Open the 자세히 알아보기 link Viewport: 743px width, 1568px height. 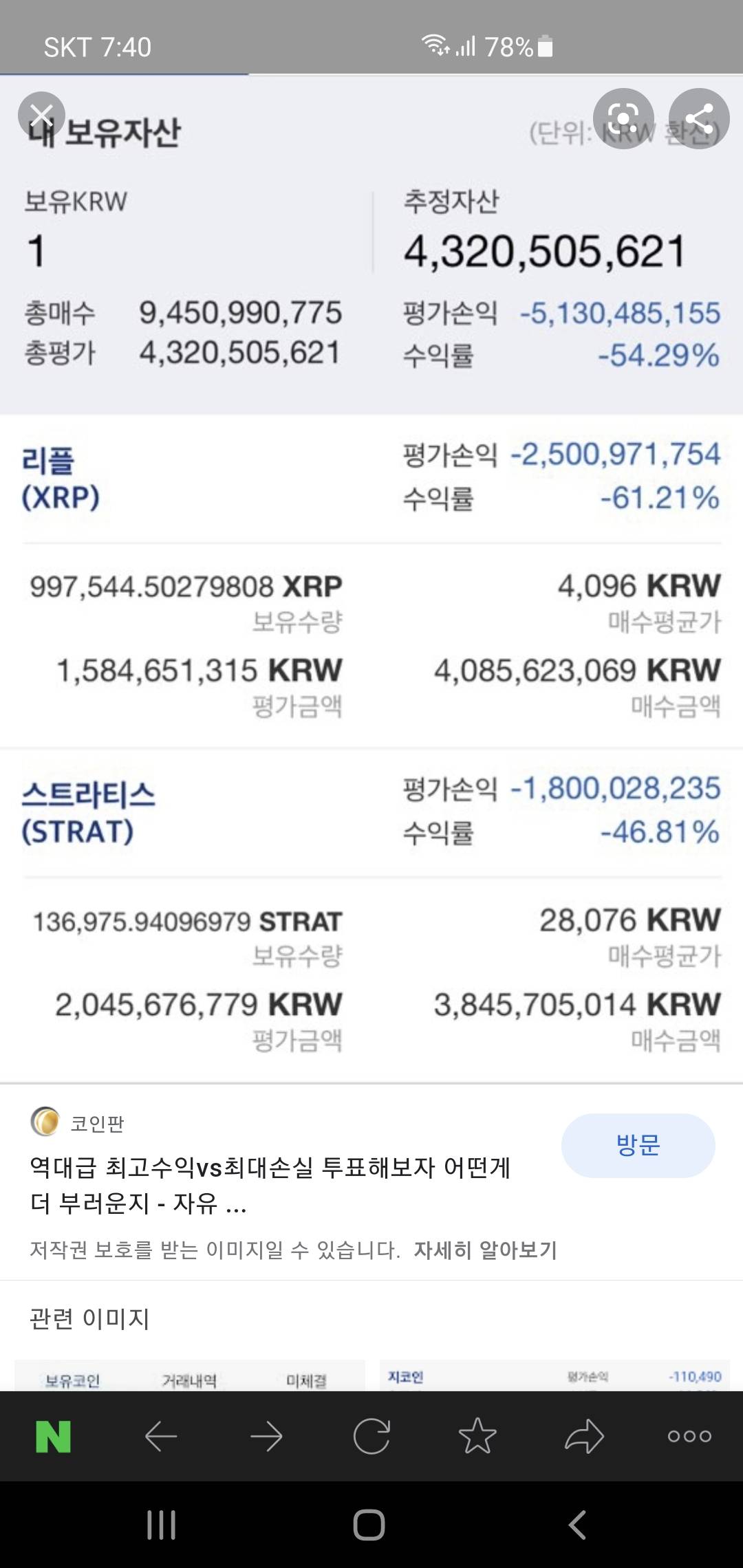click(485, 1250)
